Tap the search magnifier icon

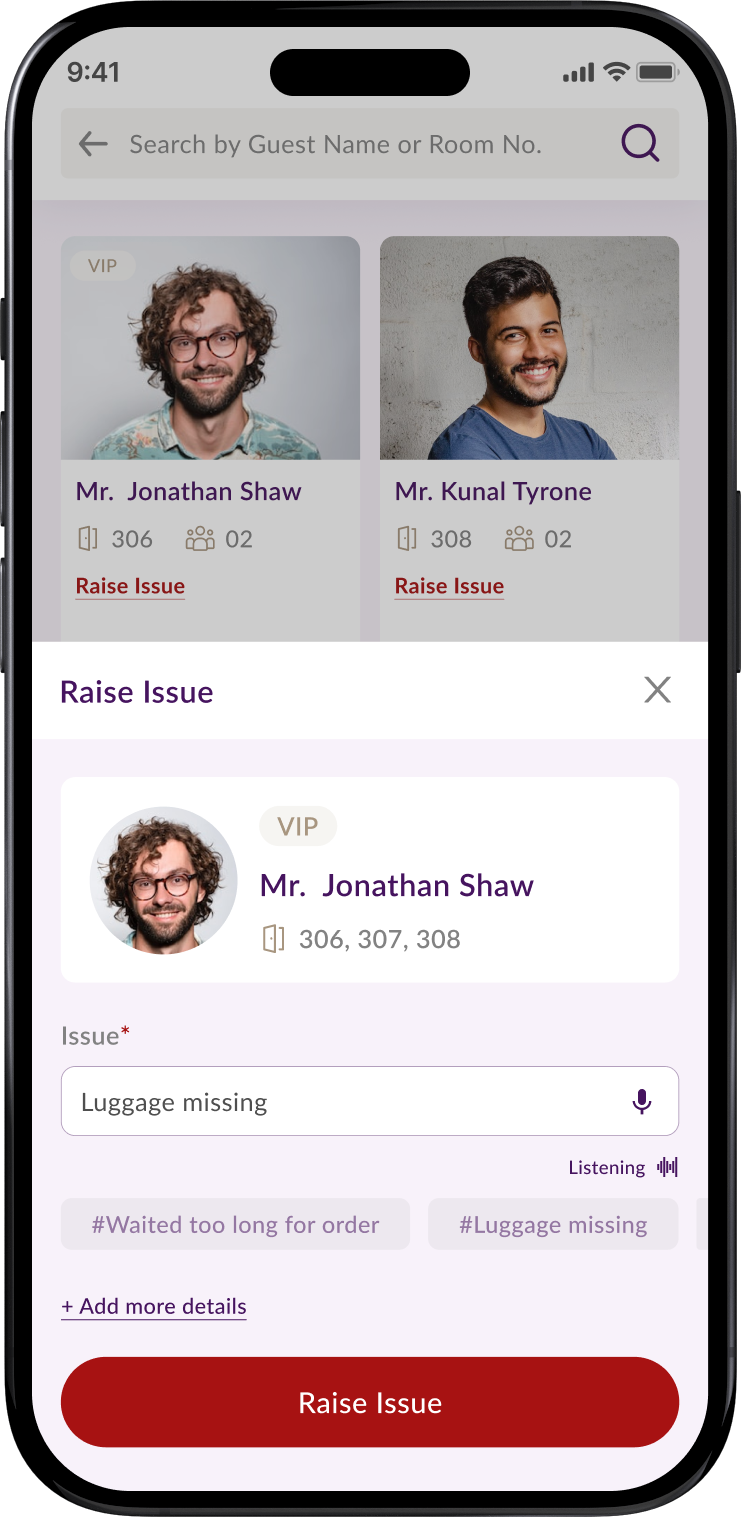640,144
